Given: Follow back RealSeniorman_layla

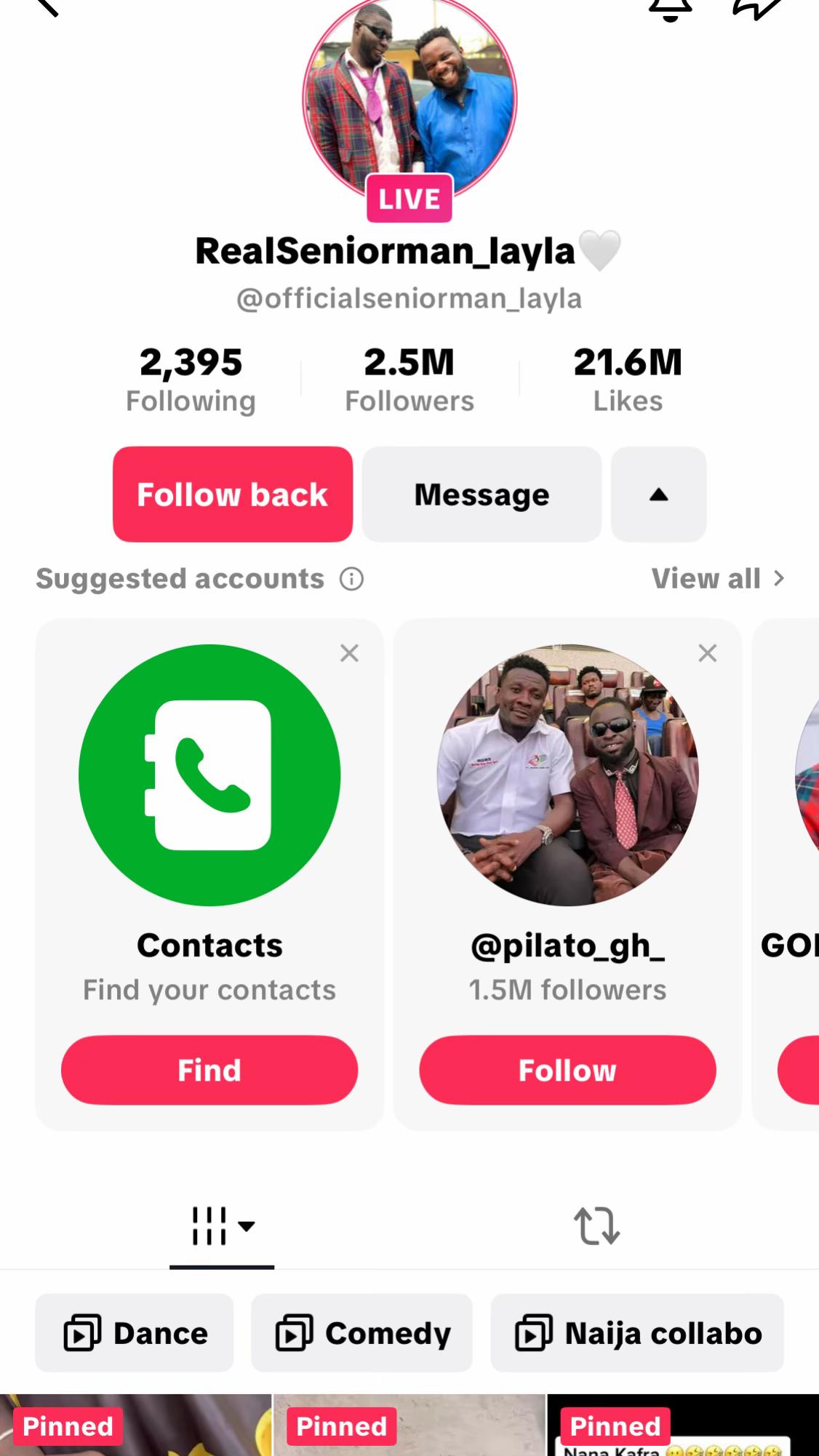Looking at the screenshot, I should (233, 495).
